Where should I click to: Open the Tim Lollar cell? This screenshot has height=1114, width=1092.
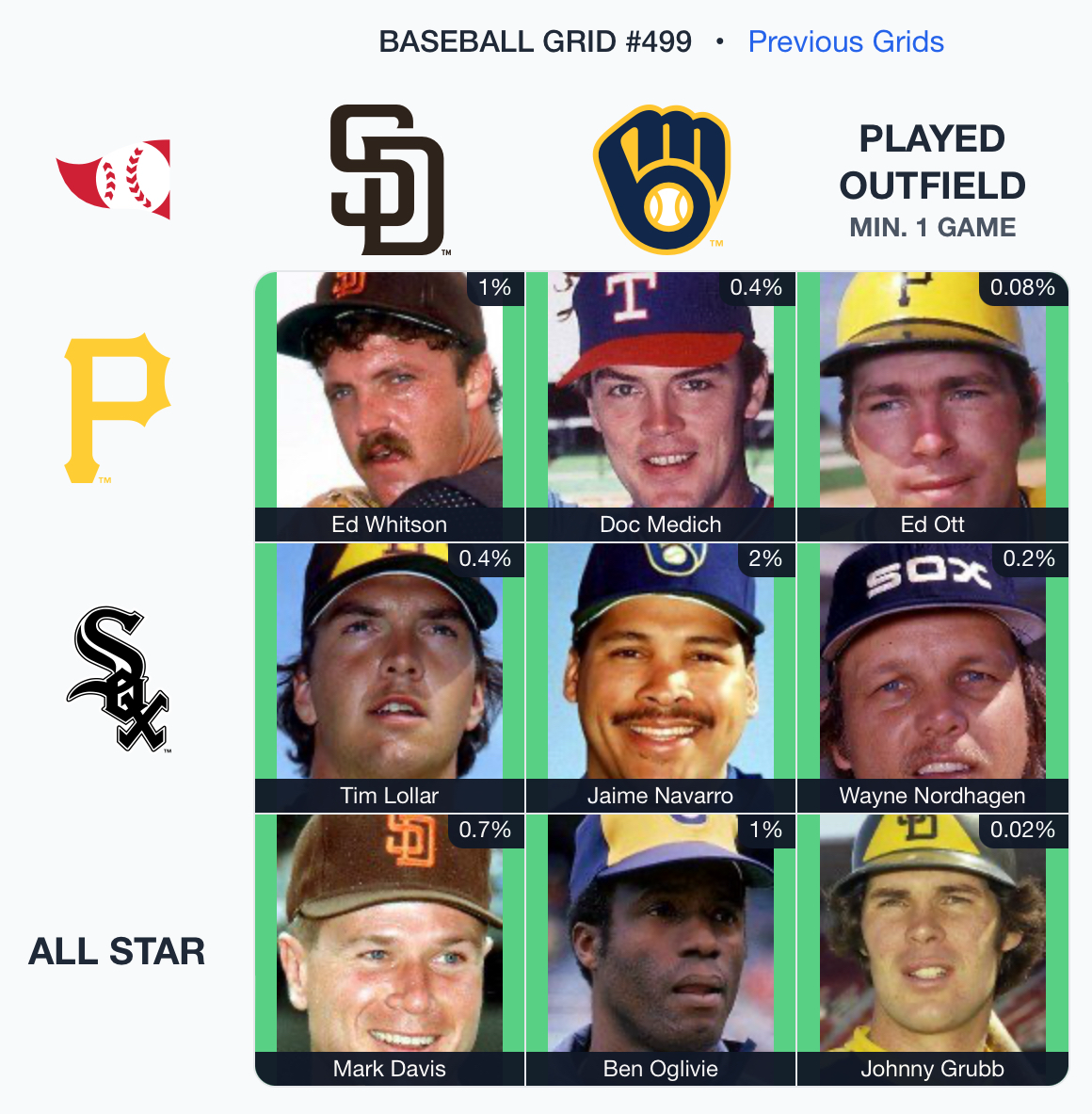(x=389, y=676)
